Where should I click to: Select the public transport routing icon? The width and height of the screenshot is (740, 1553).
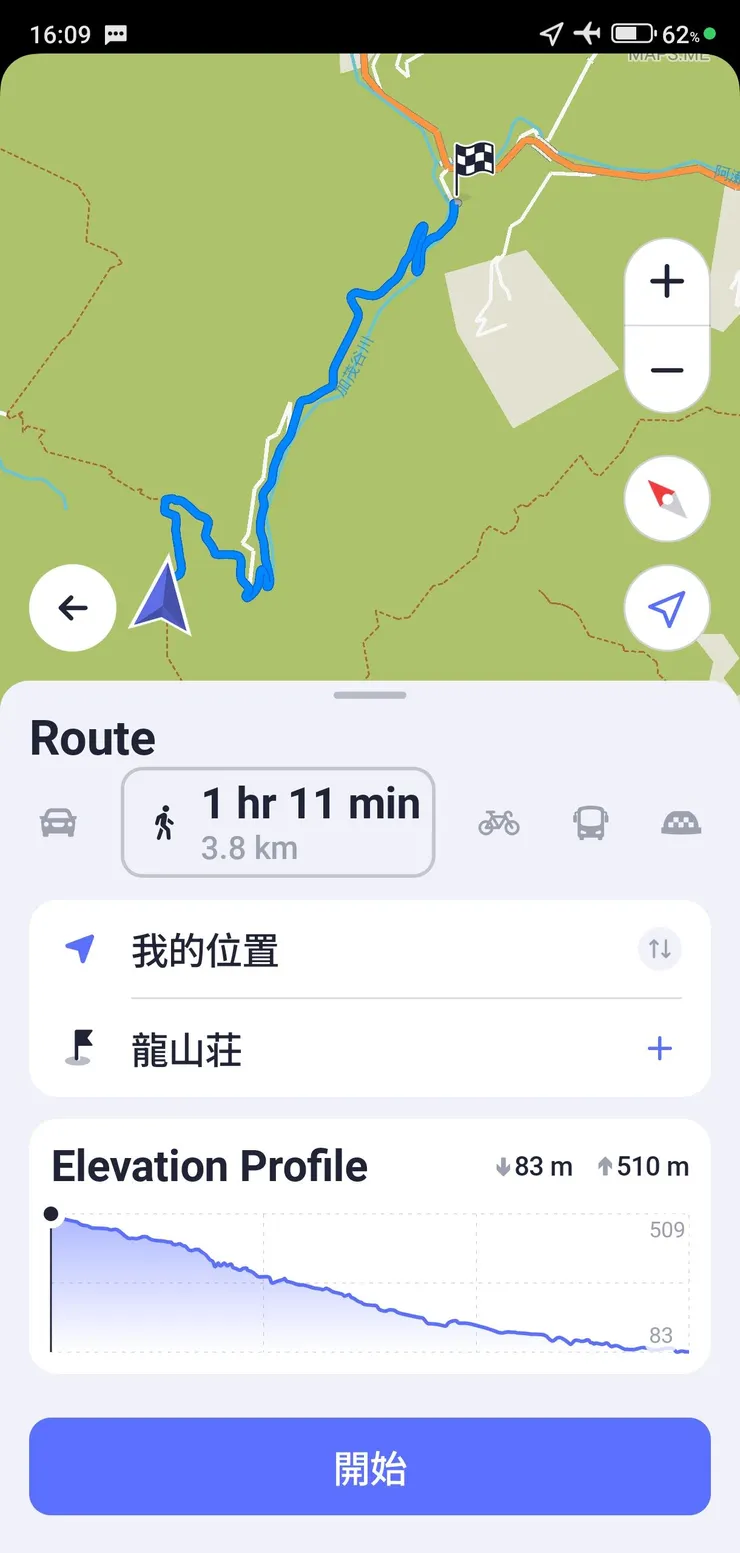pos(589,822)
